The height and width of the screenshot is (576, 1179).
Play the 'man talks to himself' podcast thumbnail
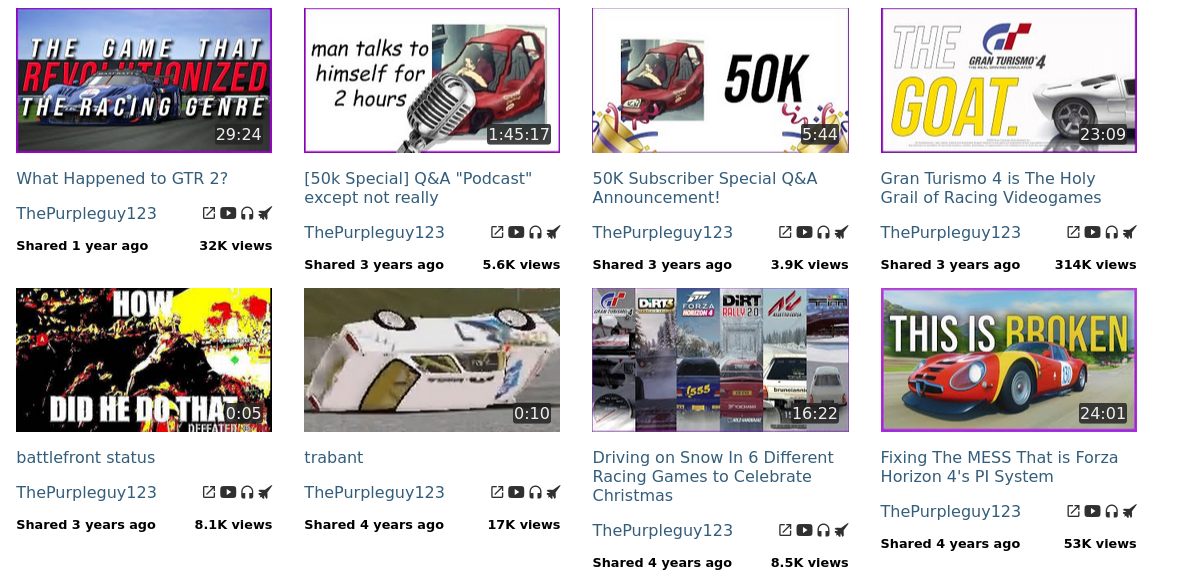tap(432, 81)
